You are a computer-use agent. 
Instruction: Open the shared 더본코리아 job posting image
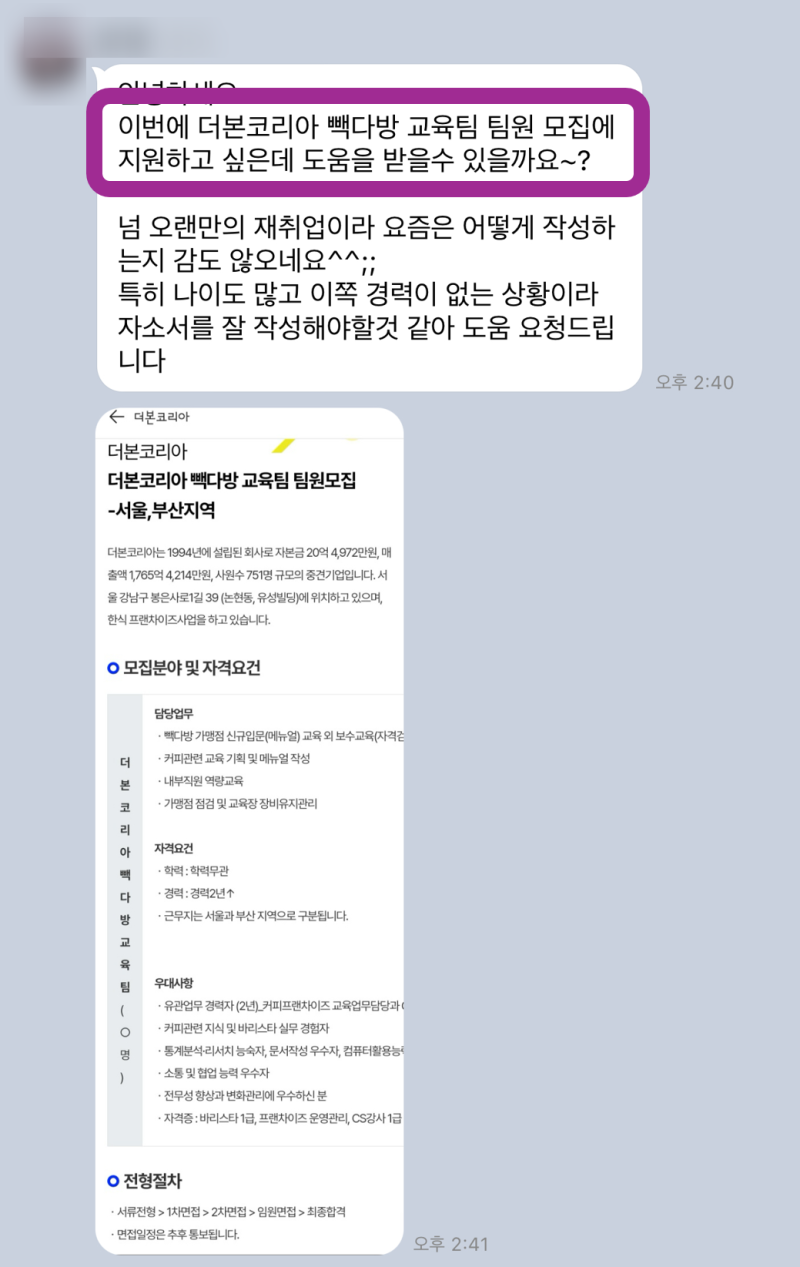click(250, 830)
